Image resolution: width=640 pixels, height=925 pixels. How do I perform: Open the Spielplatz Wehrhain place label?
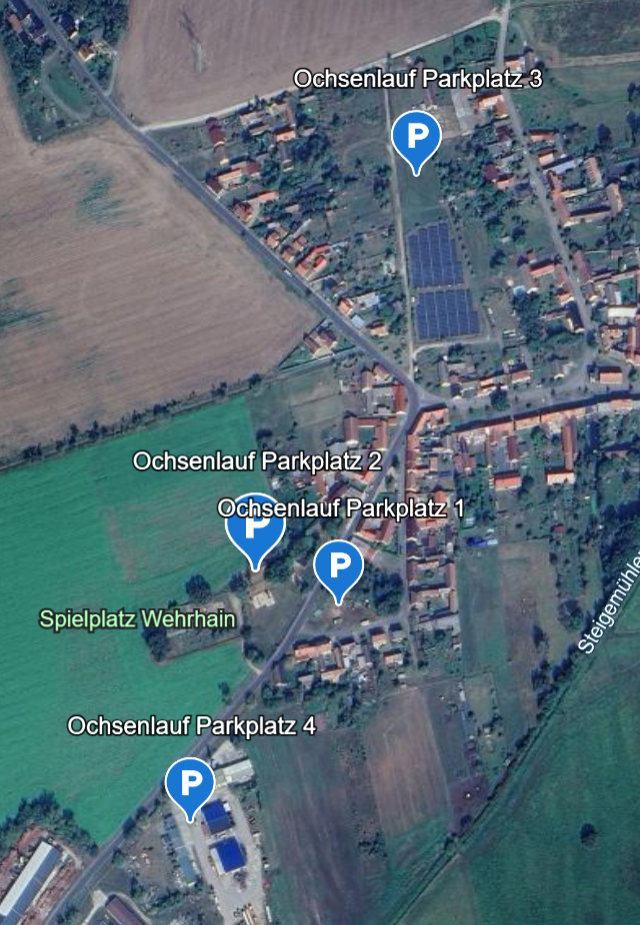coord(137,618)
